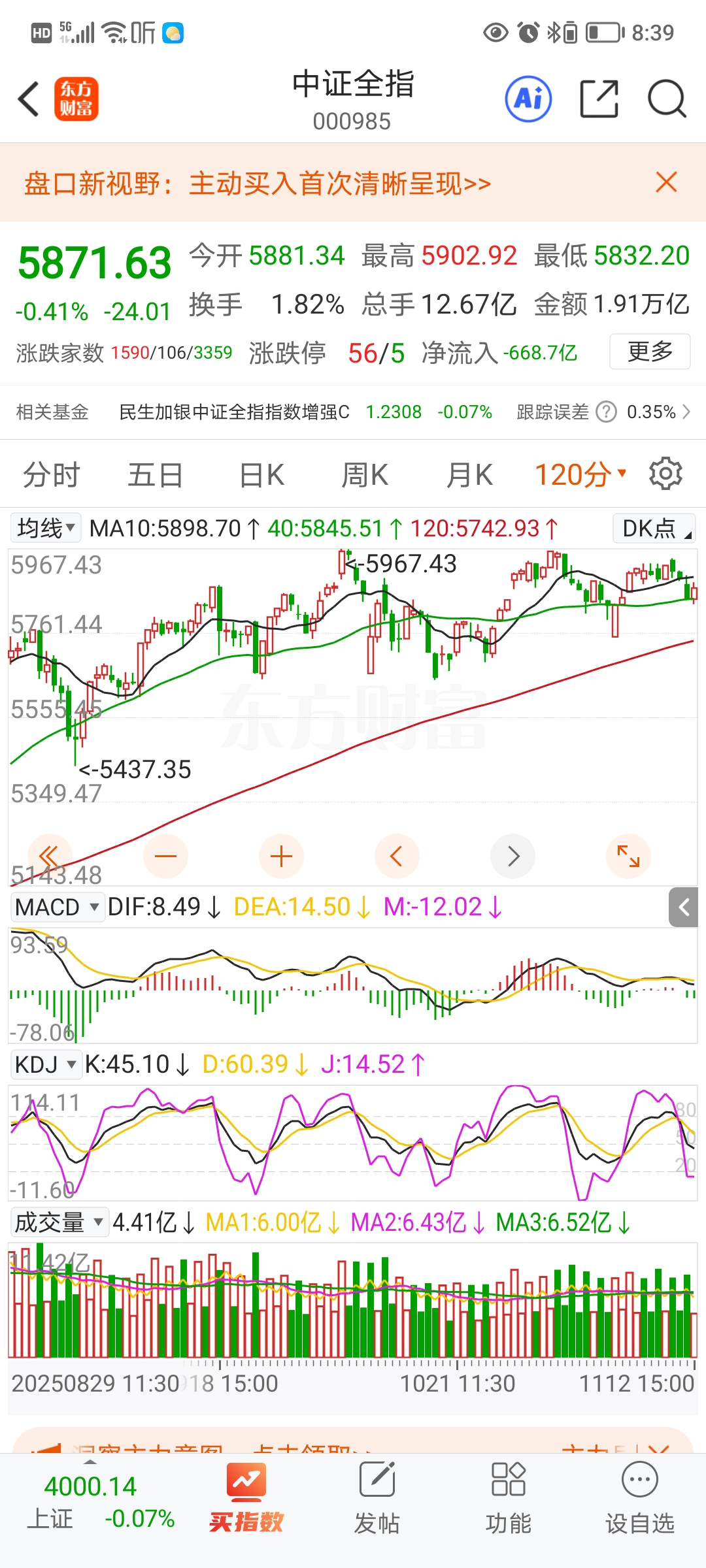The image size is (706, 1568).
Task: Open the 民生加银中证全指指数增强C fund row
Action: click(234, 412)
